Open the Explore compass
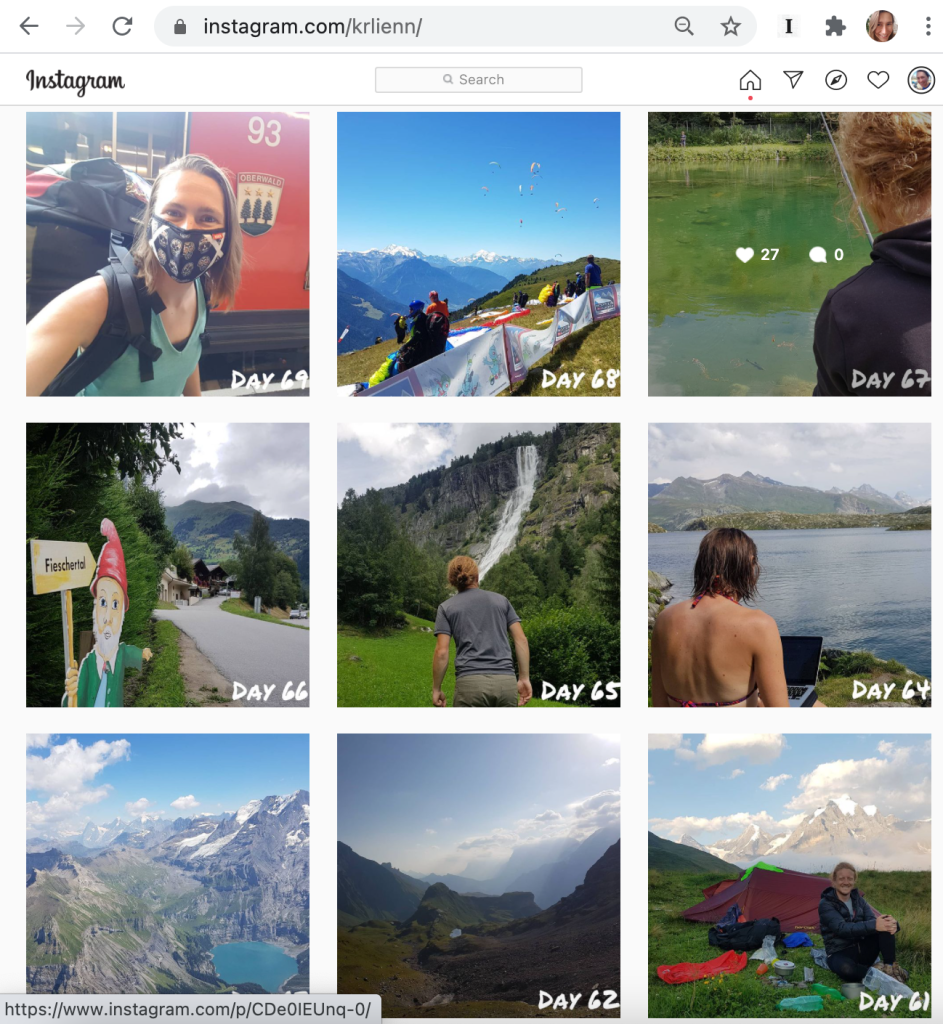This screenshot has width=943, height=1024. click(x=836, y=80)
